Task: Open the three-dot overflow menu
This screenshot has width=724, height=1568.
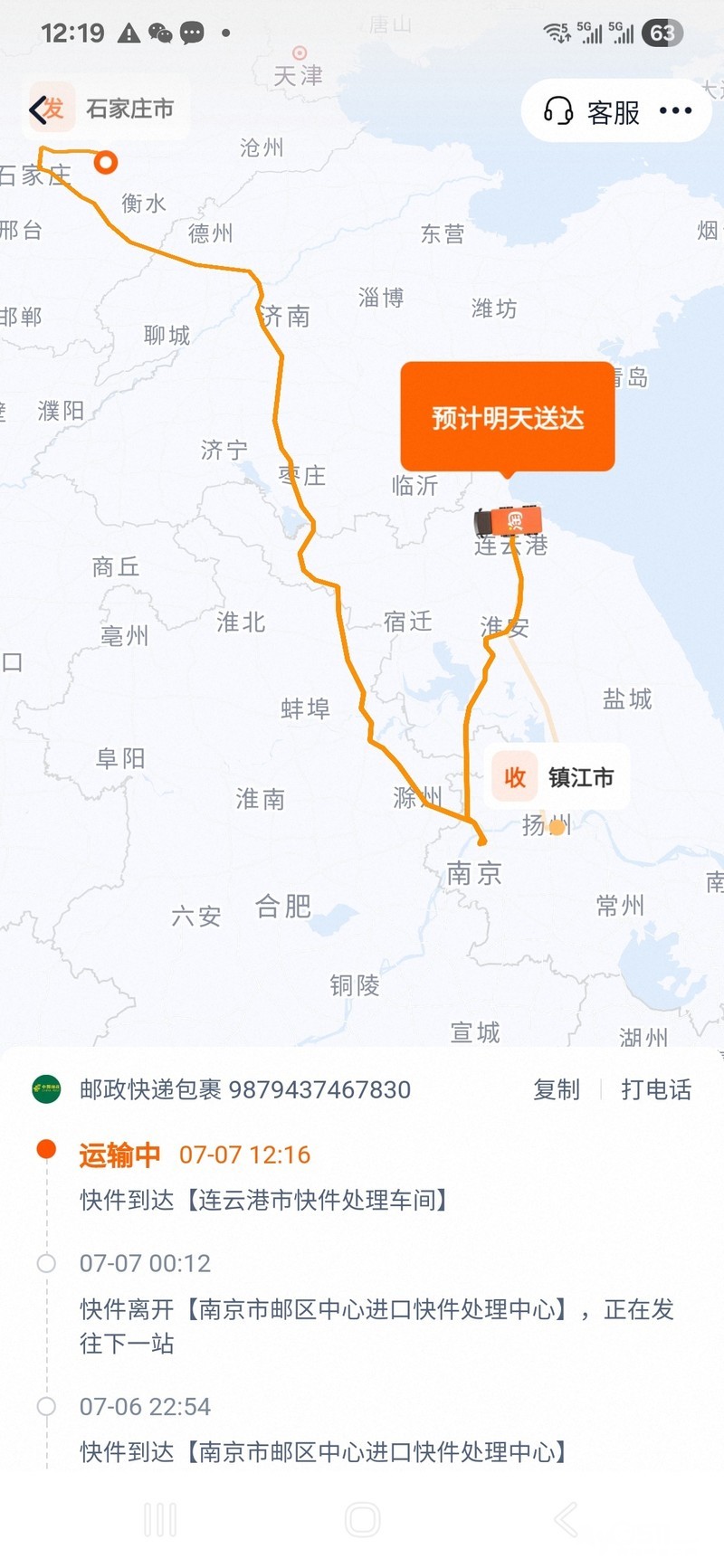Action: [x=675, y=111]
